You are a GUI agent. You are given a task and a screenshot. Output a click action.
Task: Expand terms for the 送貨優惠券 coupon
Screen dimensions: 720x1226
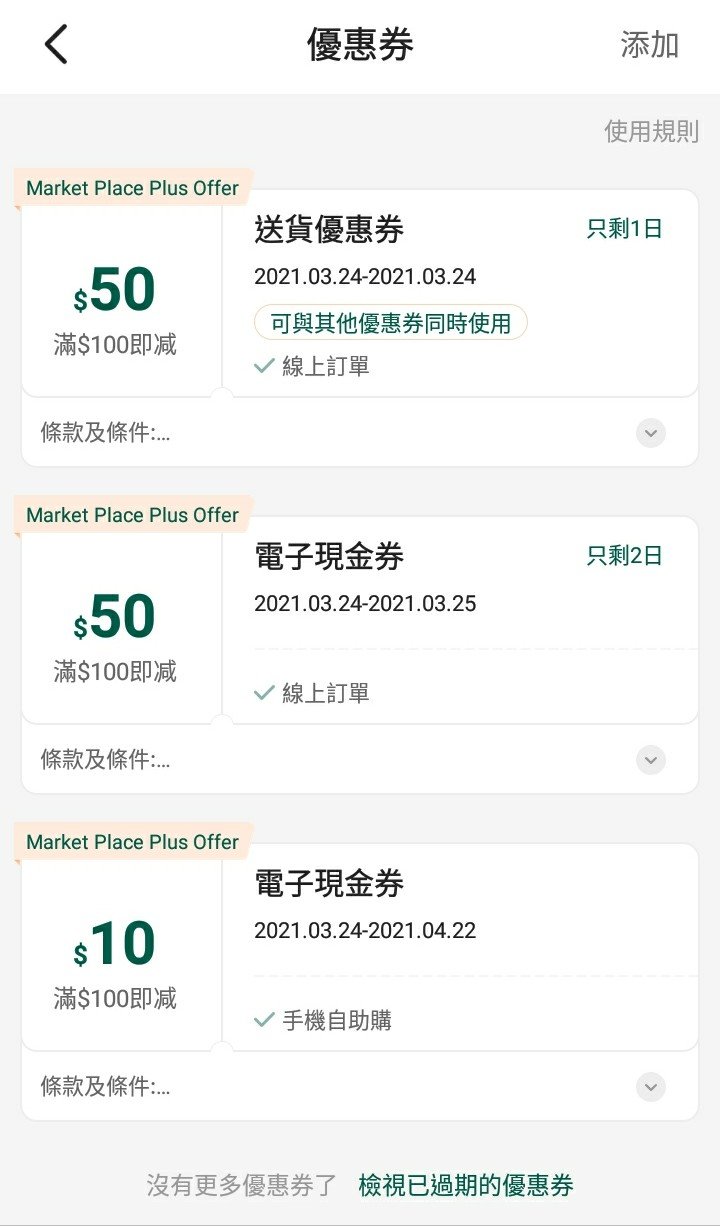(x=650, y=433)
